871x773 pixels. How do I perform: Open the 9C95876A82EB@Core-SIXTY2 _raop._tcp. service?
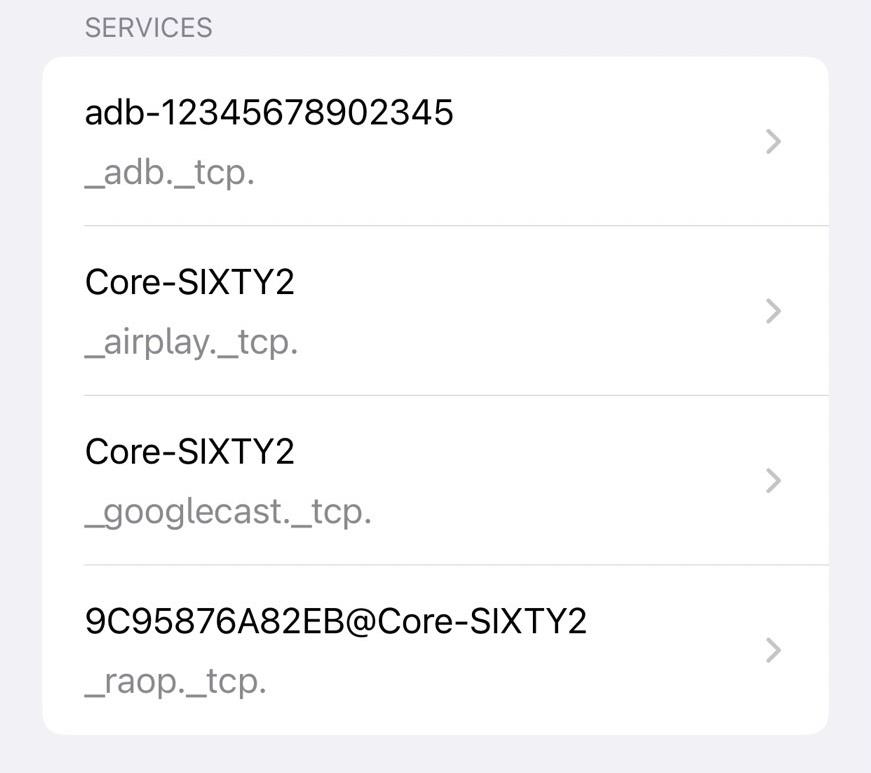[x=435, y=650]
